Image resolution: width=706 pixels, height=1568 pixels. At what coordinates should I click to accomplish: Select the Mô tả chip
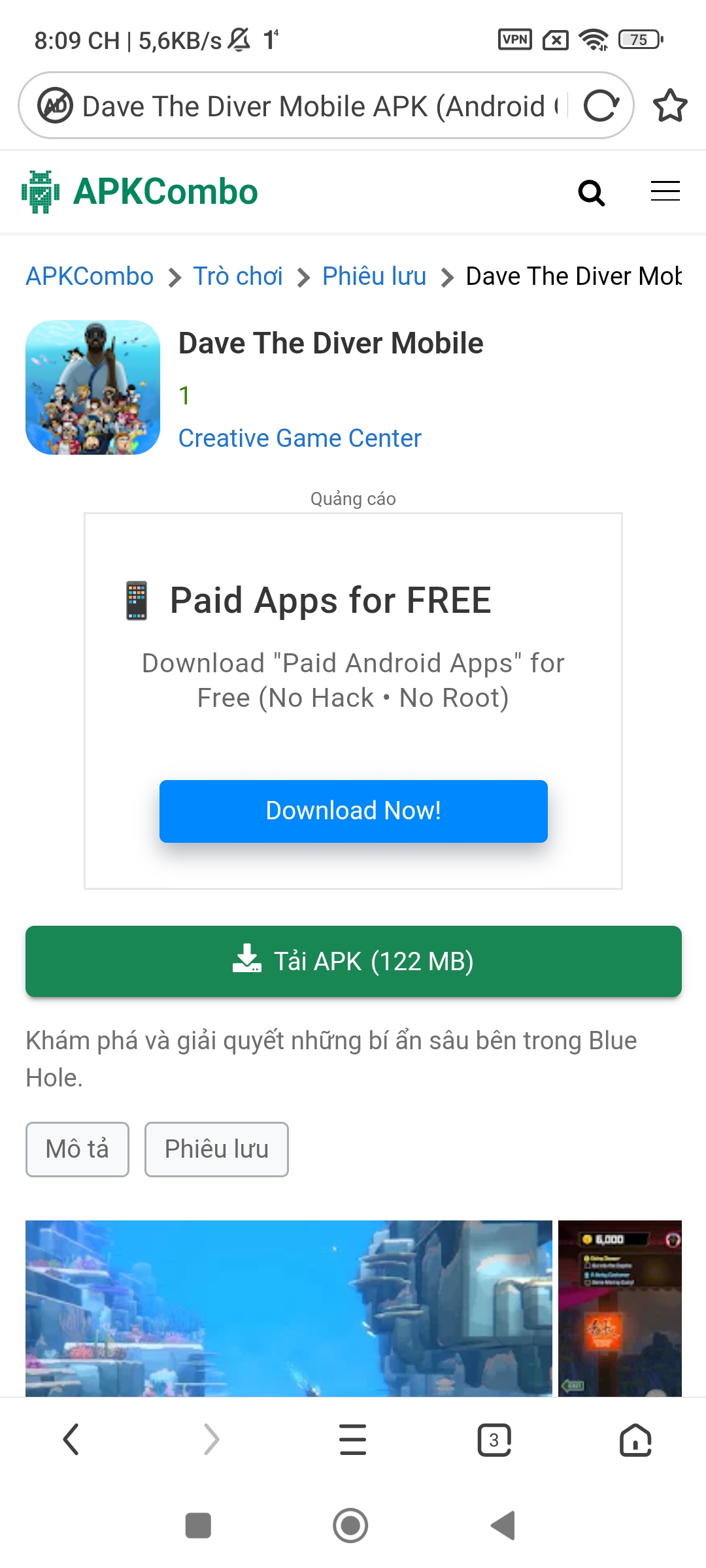(77, 1149)
